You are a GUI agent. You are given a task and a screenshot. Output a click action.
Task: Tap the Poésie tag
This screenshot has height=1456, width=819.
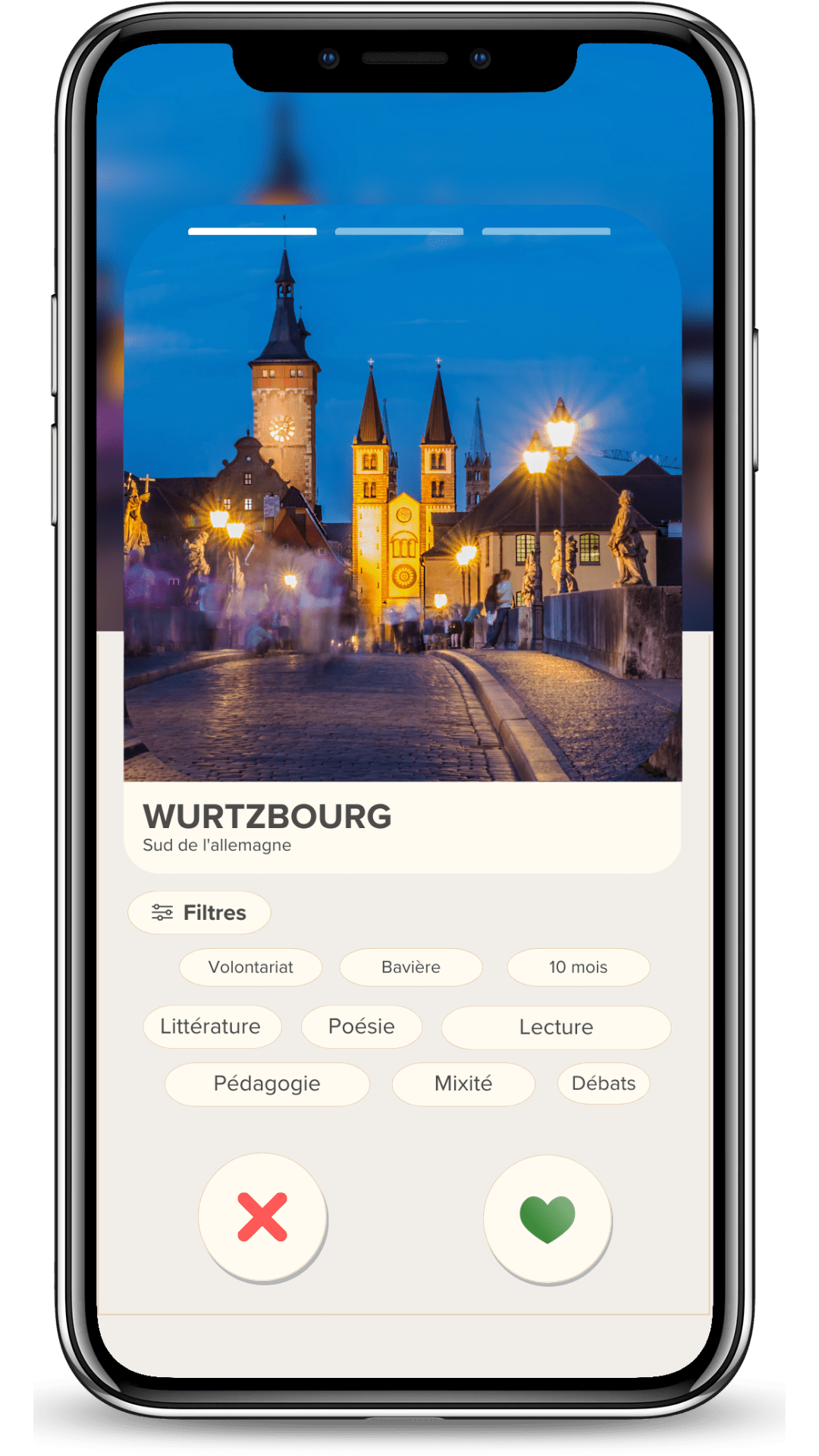361,1027
